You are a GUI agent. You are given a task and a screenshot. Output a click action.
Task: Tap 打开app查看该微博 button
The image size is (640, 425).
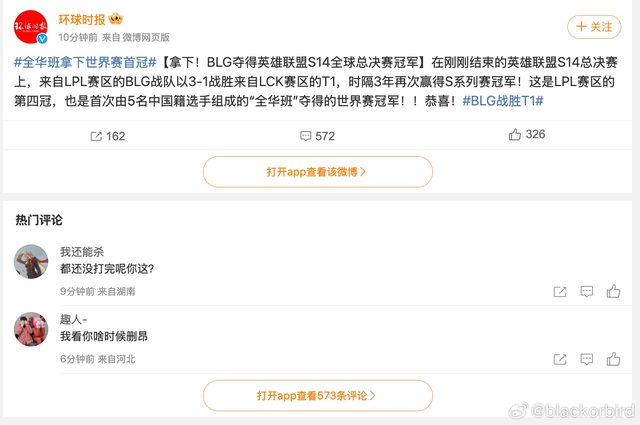pos(317,172)
